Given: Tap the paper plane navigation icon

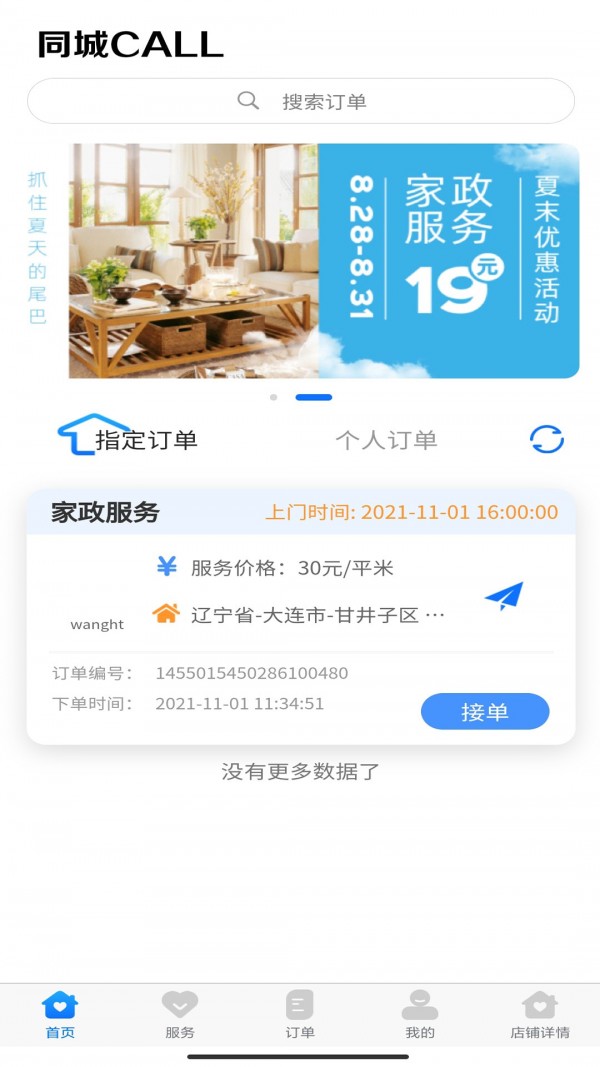Looking at the screenshot, I should (504, 597).
